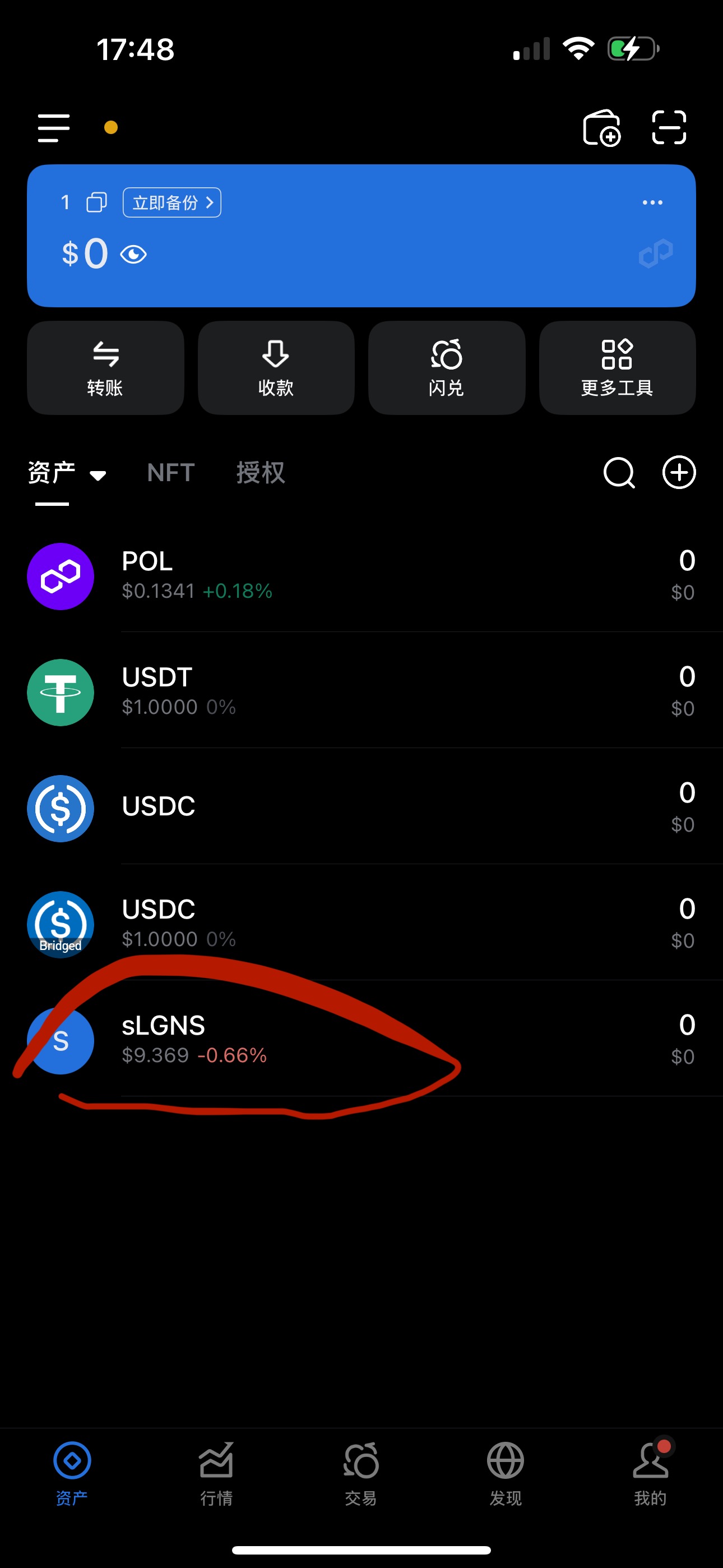Viewport: 723px width, 1568px height.
Task: Open the add wallet icon
Action: (601, 128)
